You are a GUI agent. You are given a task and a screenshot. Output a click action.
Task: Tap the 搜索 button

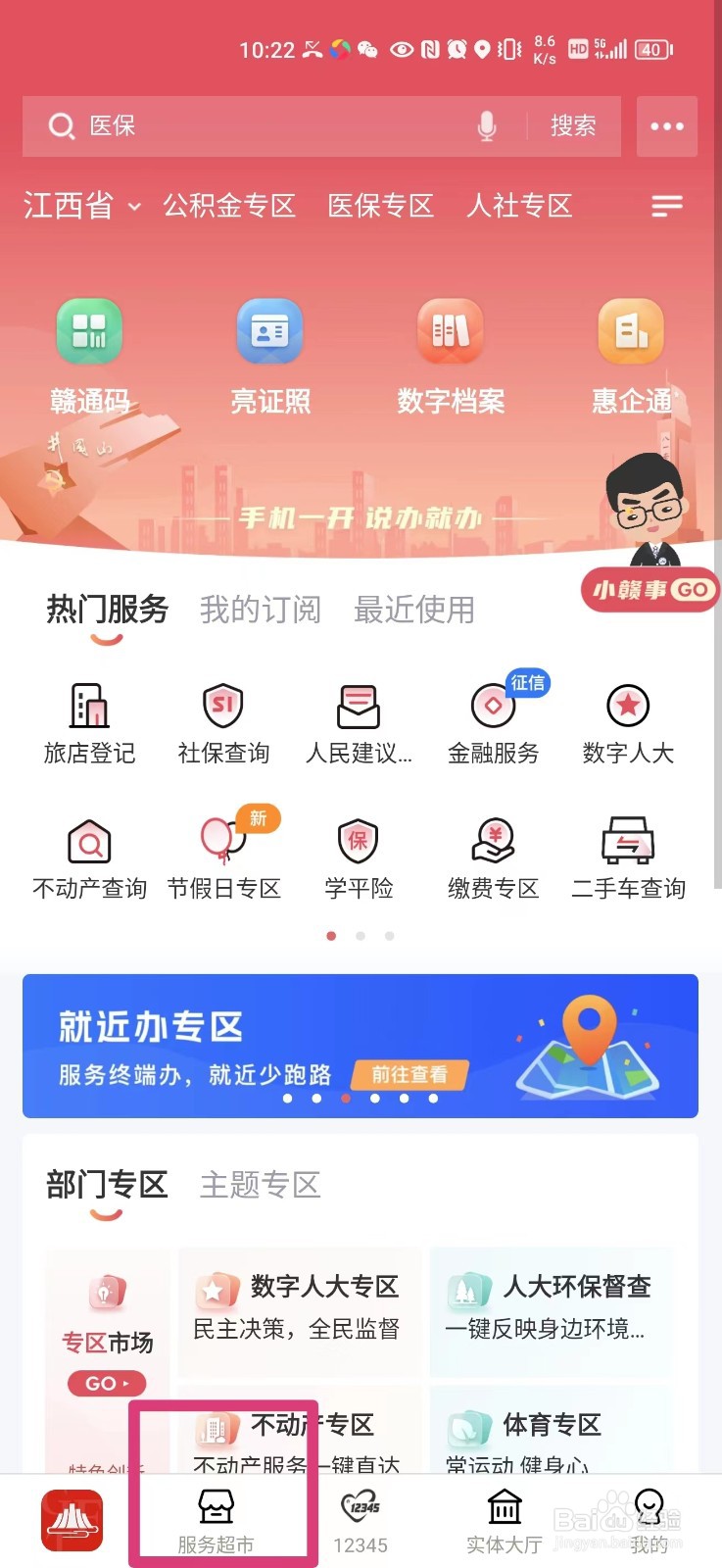[x=573, y=126]
